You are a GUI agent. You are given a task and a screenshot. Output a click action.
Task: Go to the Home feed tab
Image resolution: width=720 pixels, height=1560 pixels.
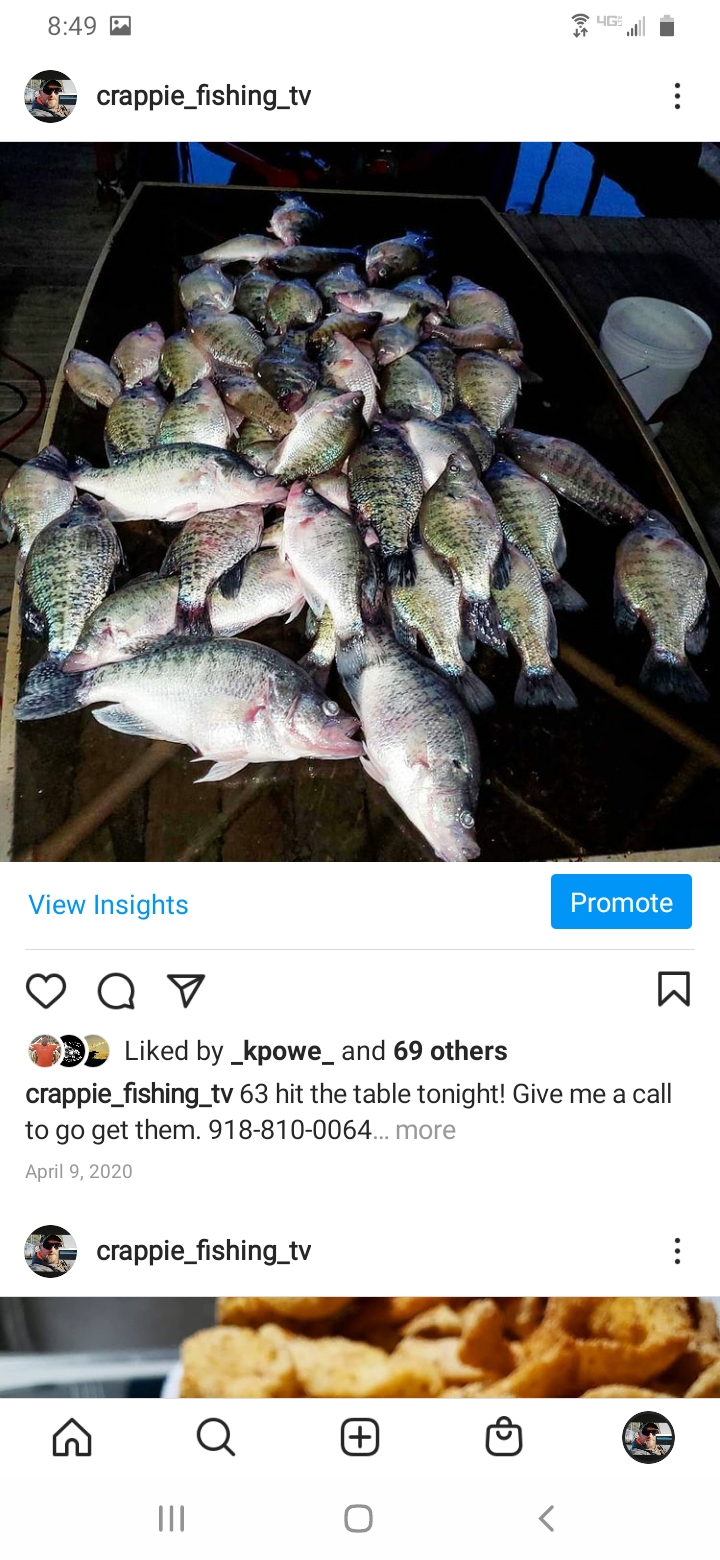coord(72,1438)
